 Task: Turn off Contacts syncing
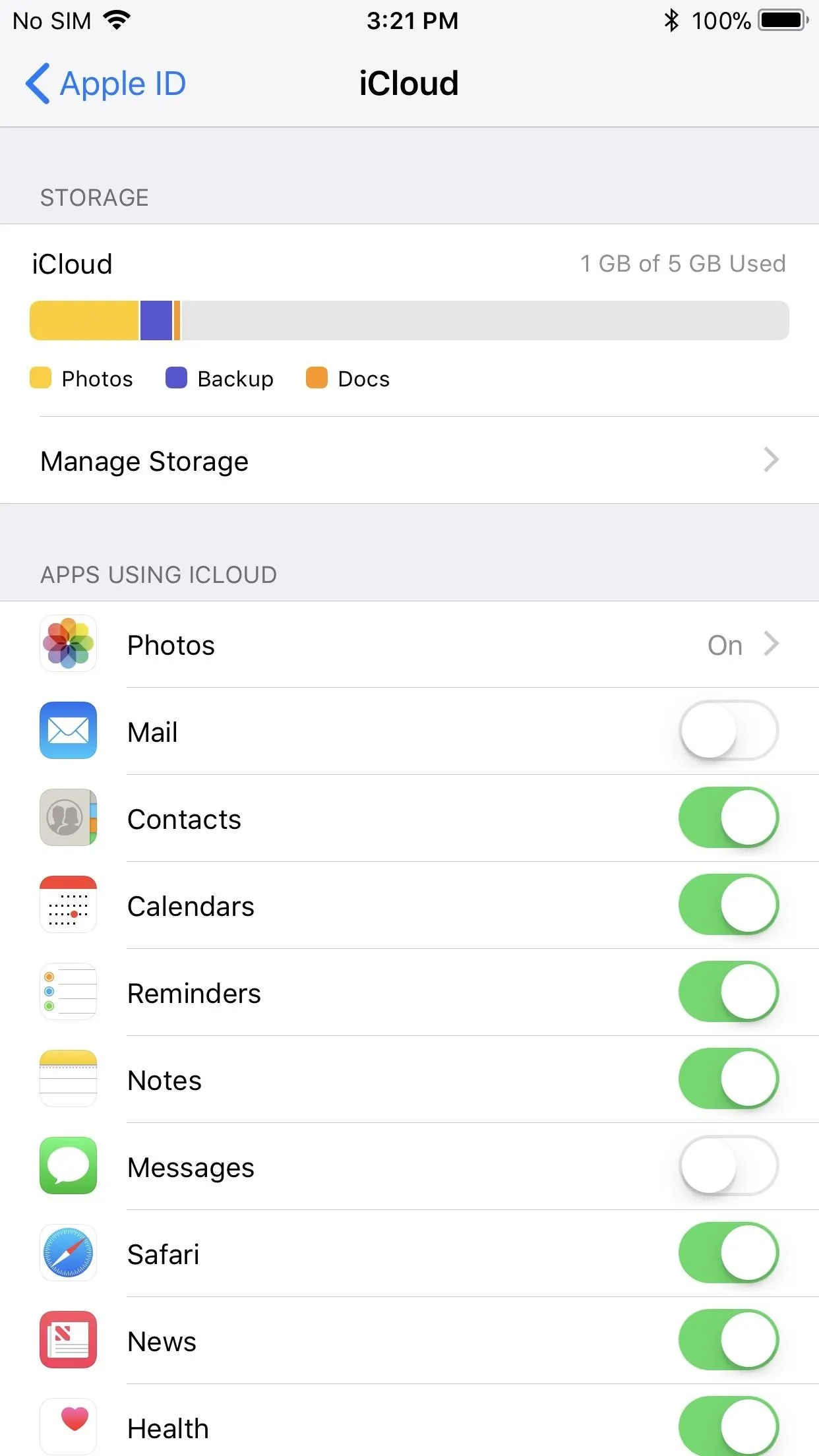pos(729,818)
